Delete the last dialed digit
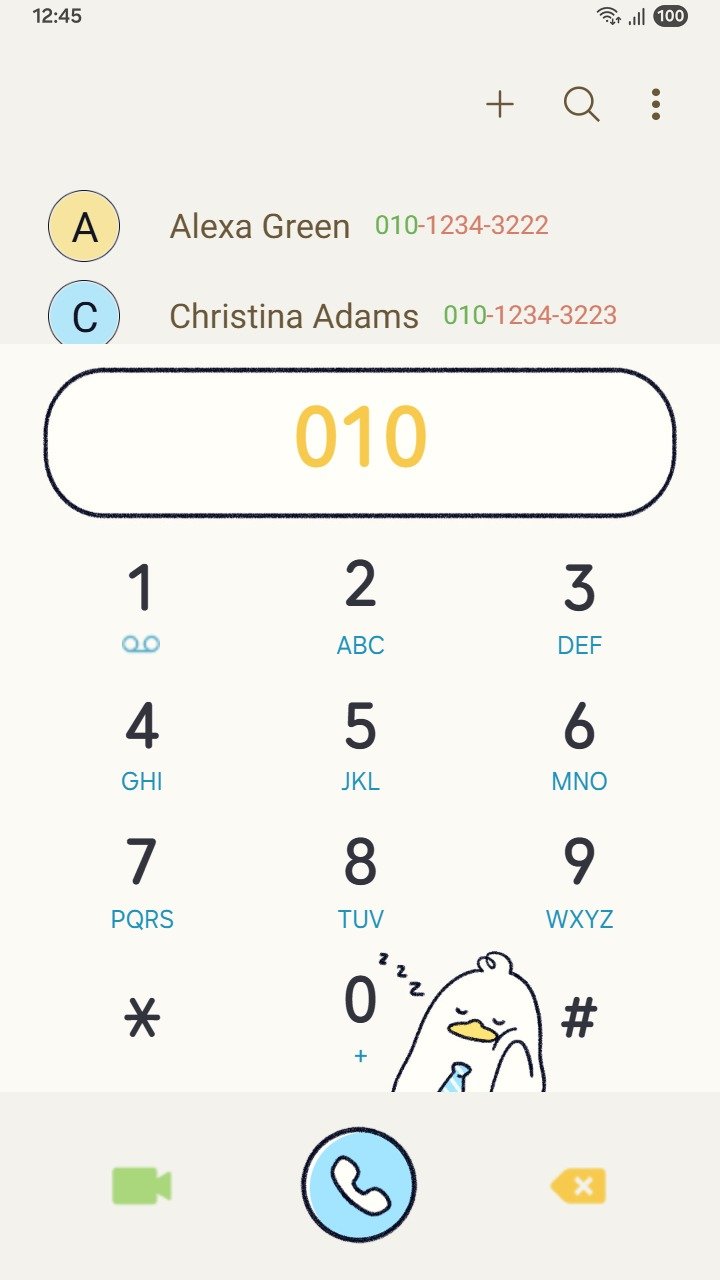720x1280 pixels. click(578, 1186)
